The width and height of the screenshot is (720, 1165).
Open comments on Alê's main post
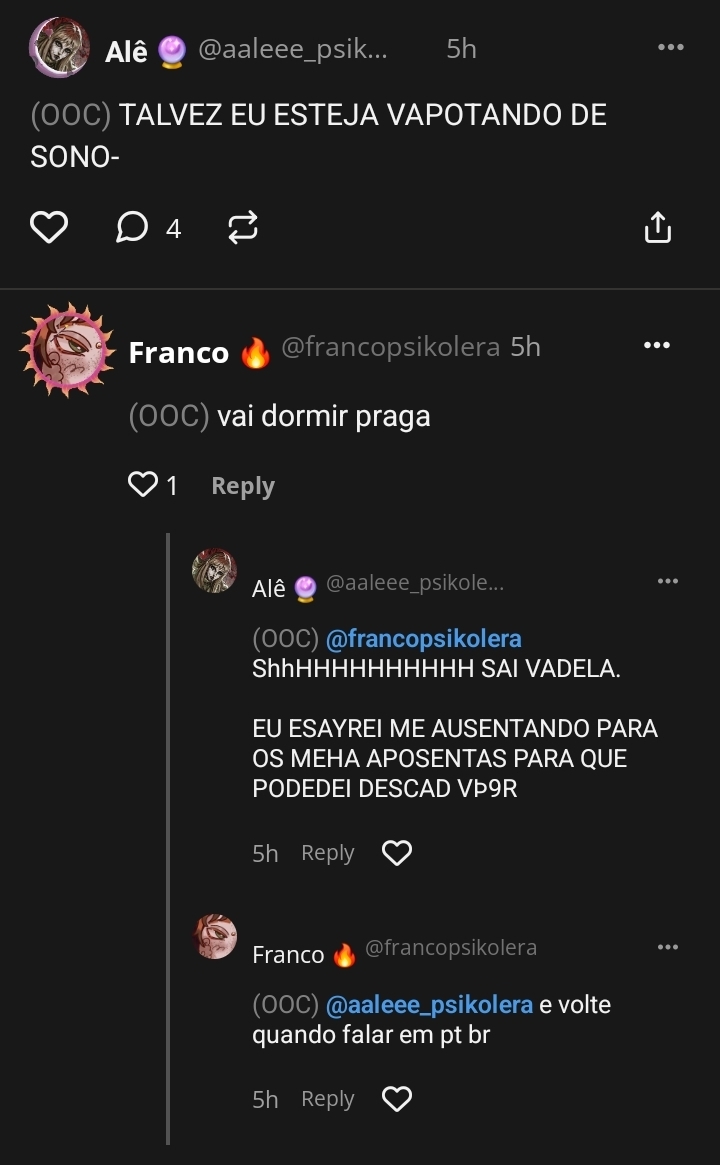coord(132,228)
